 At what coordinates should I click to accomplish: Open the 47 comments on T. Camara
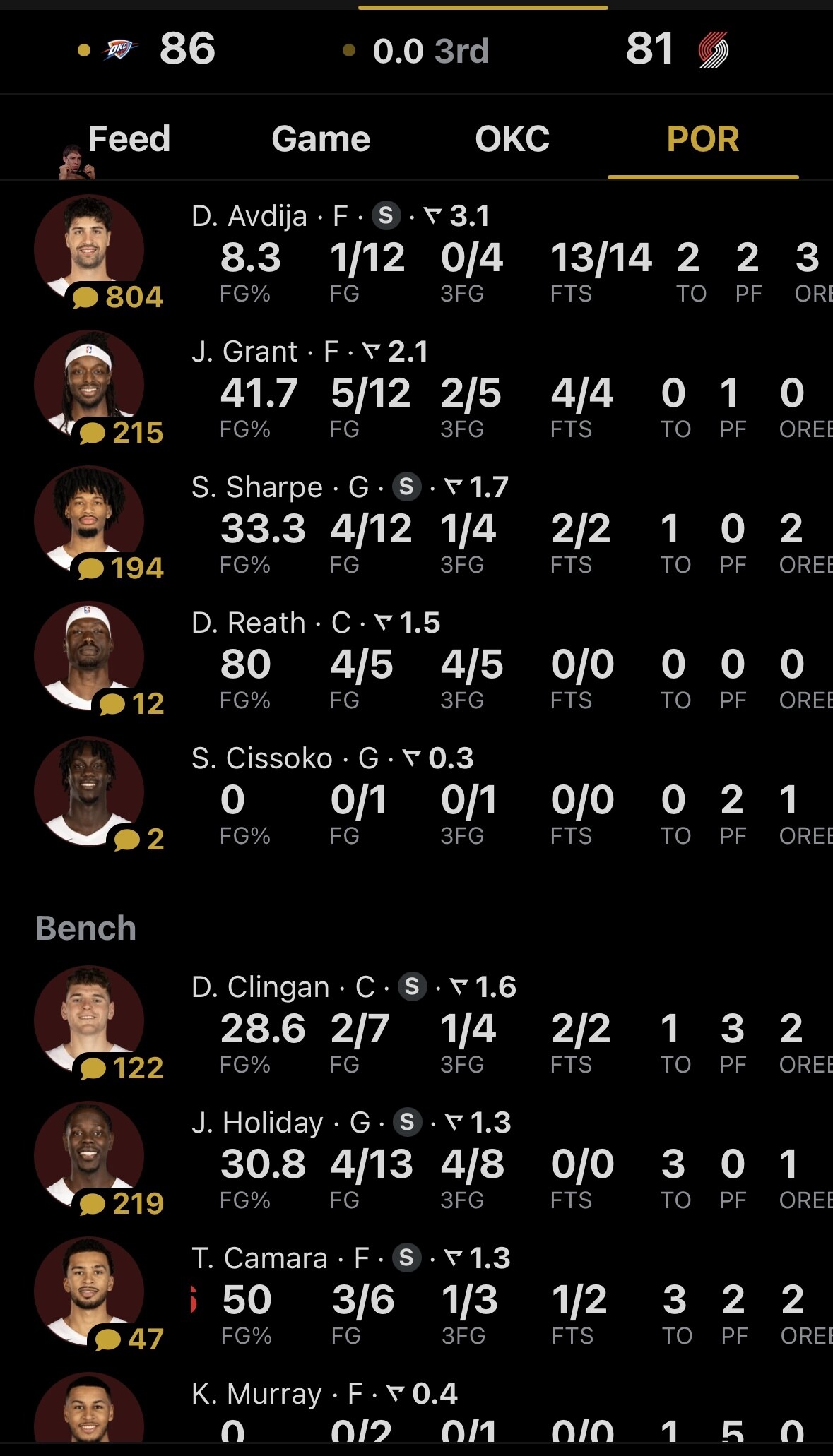point(129,1339)
